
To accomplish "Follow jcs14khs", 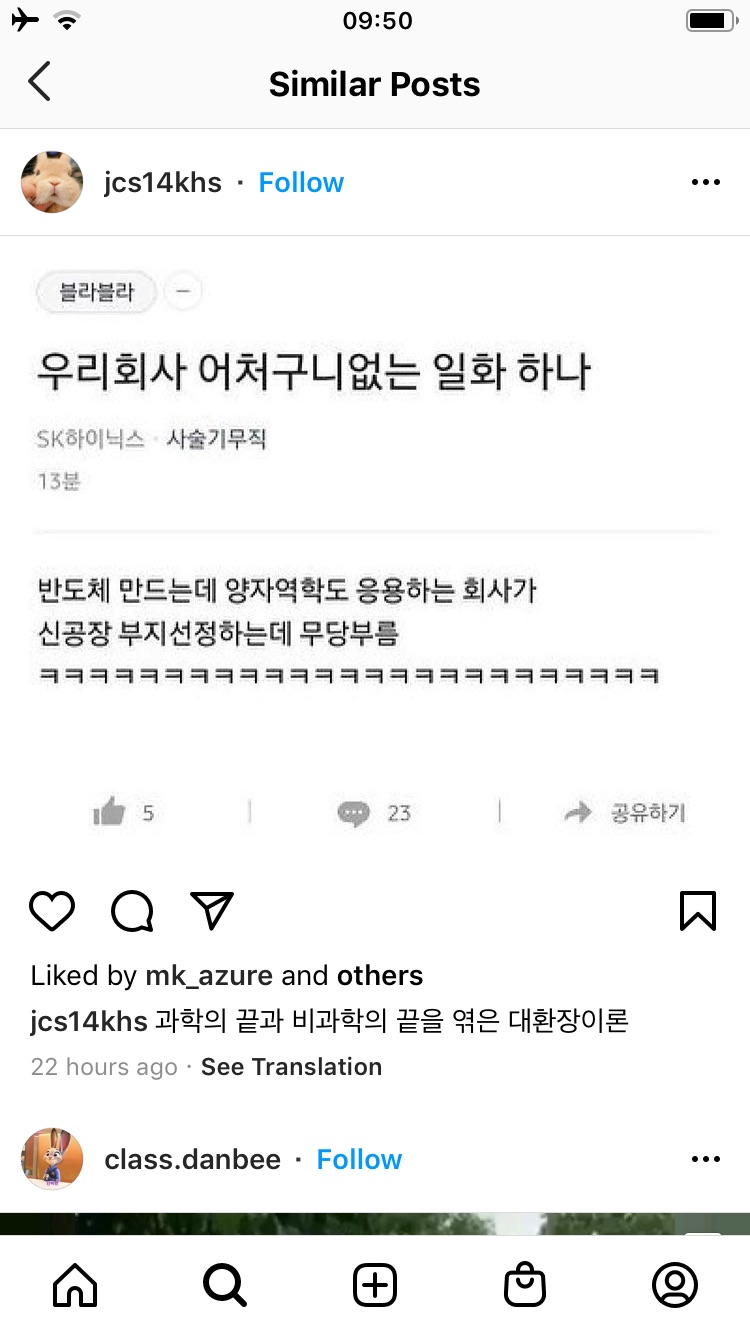I will coord(301,183).
